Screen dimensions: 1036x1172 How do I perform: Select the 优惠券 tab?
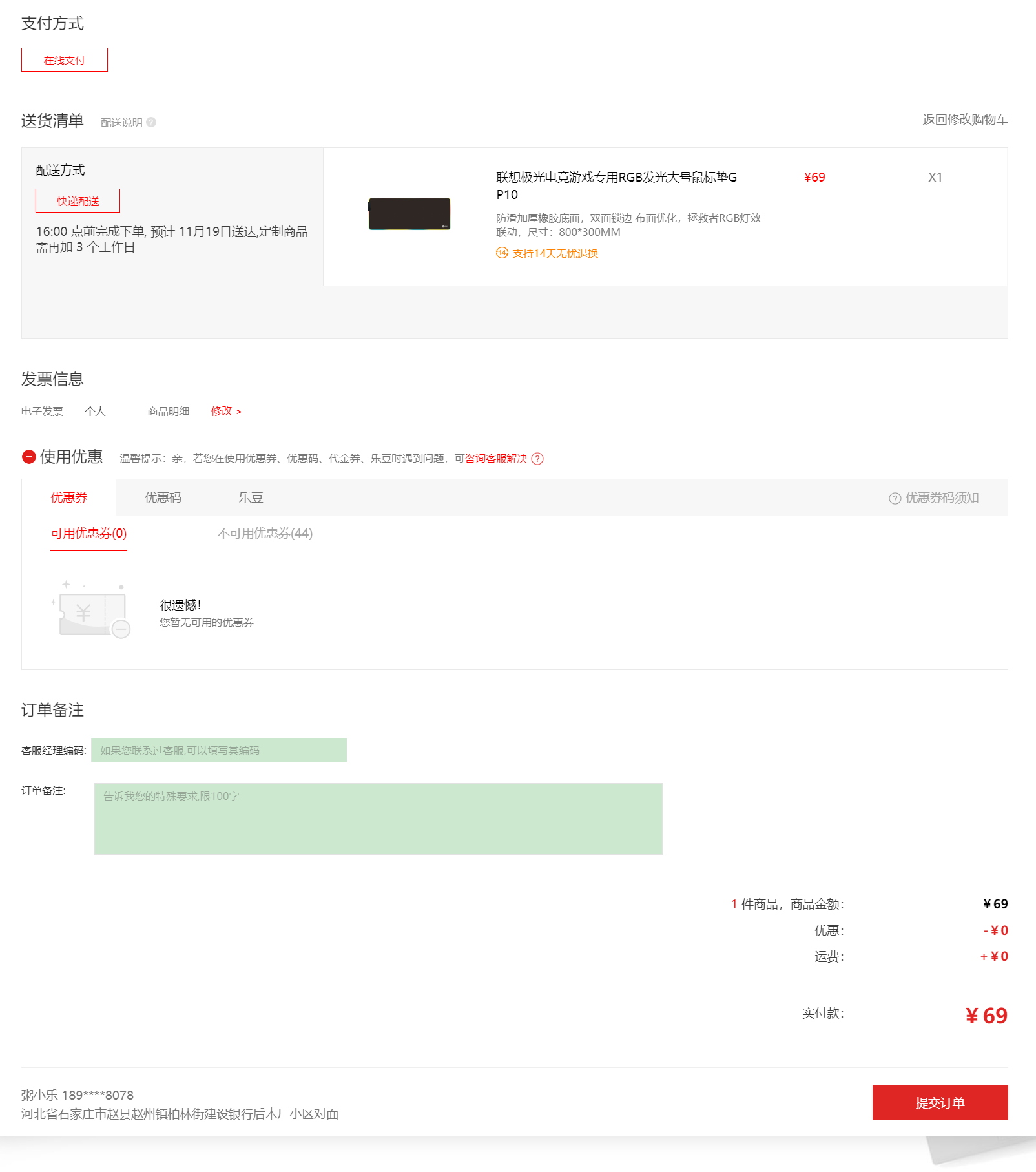click(69, 497)
